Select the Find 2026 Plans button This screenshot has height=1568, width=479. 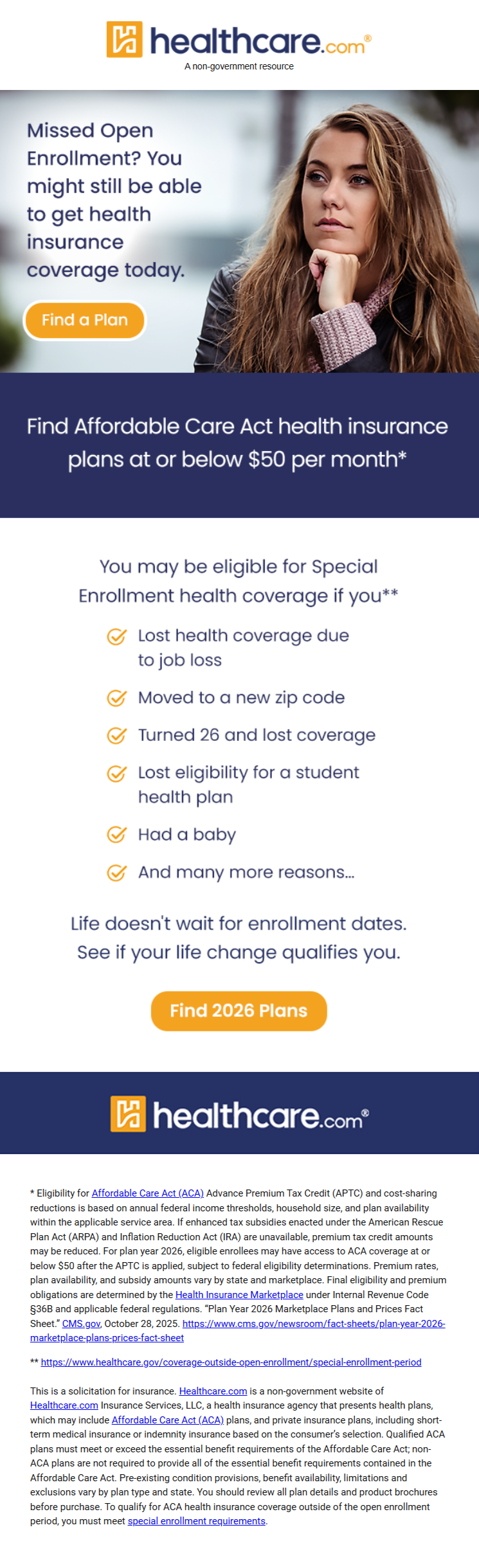[x=239, y=1011]
